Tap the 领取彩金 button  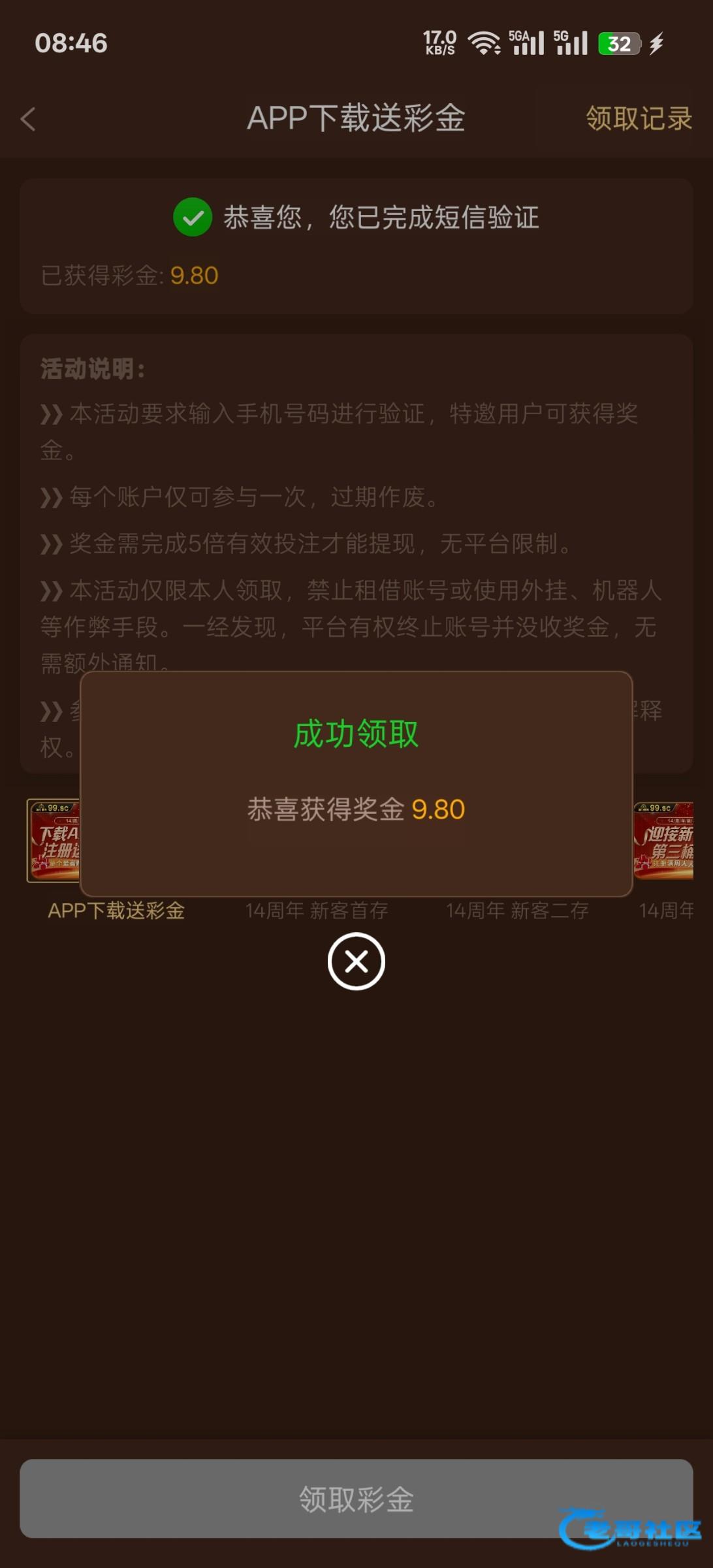[x=356, y=1498]
